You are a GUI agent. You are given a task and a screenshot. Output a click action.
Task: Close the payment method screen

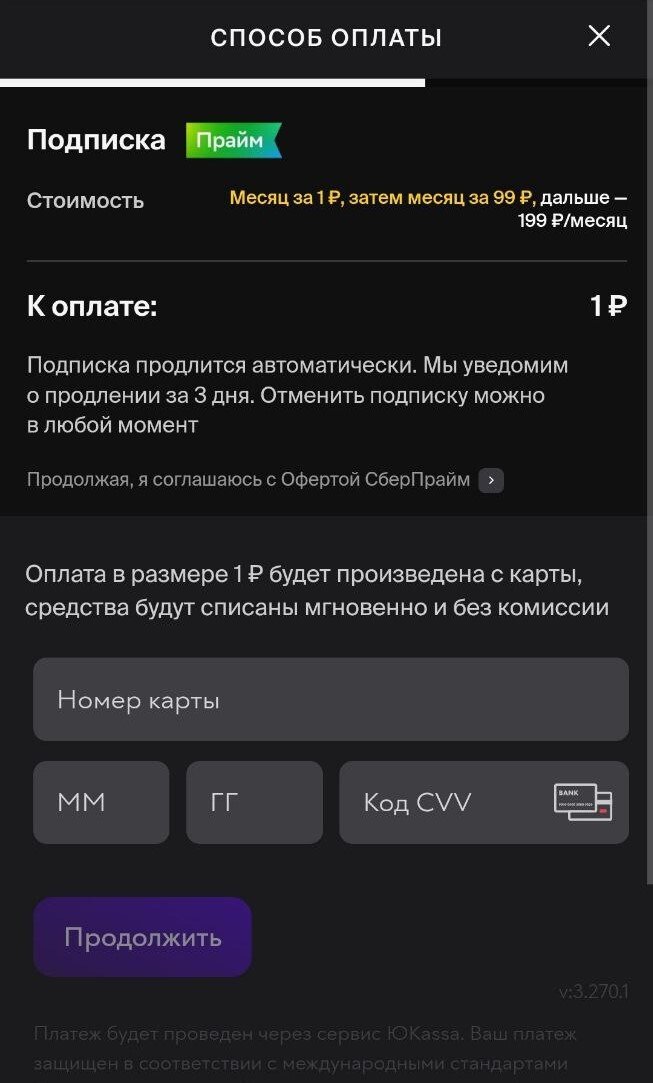pyautogui.click(x=599, y=37)
